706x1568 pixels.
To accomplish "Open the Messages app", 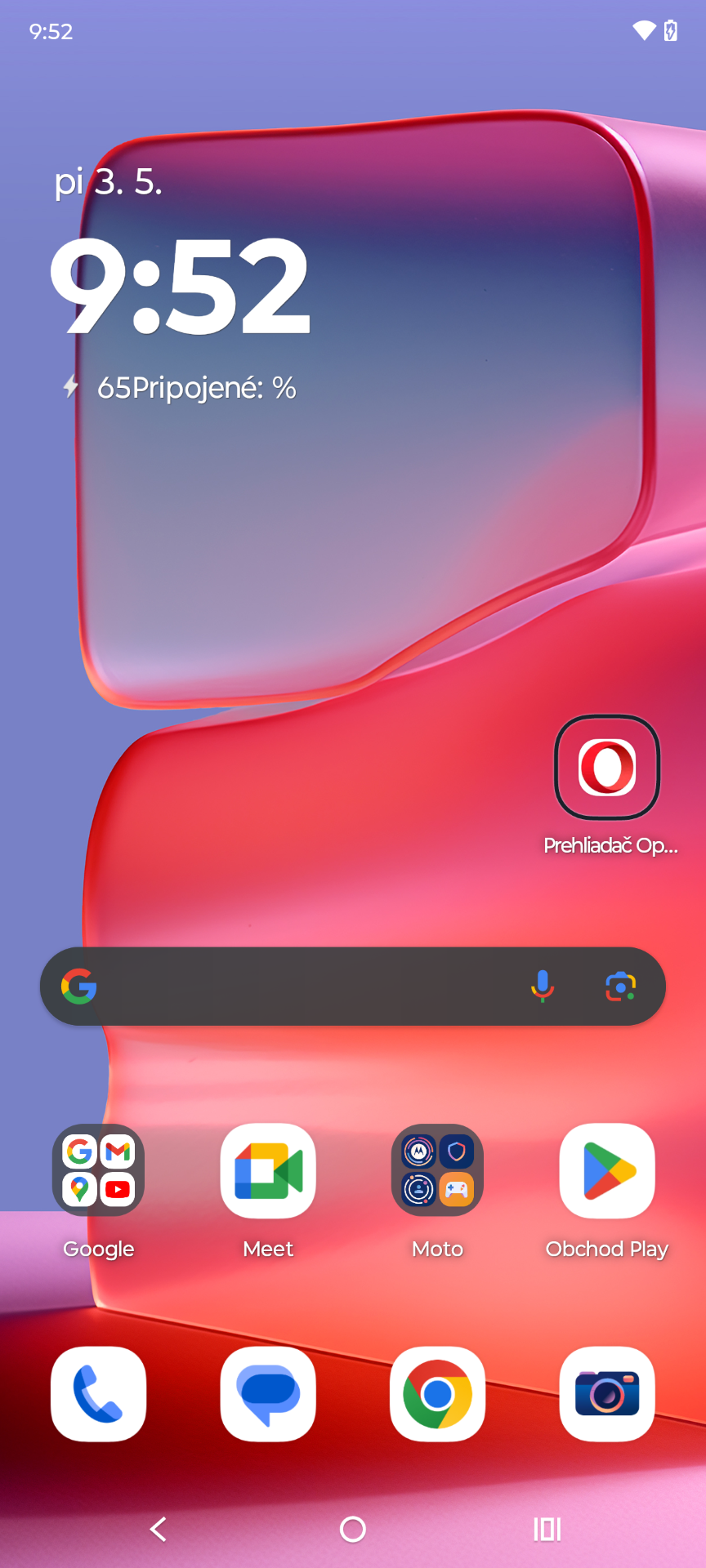I will (268, 1394).
